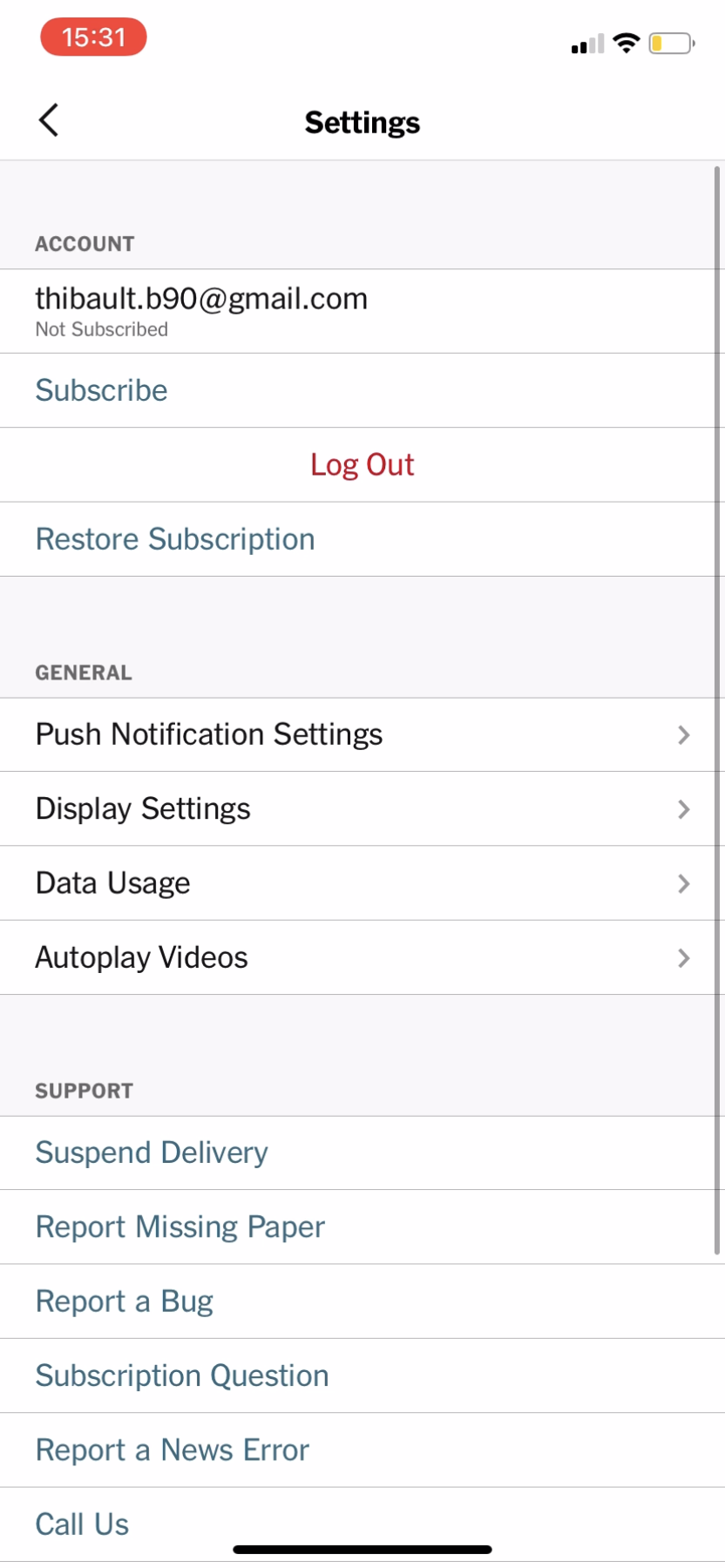
Task: Select the SUPPORT section header
Action: [x=84, y=1090]
